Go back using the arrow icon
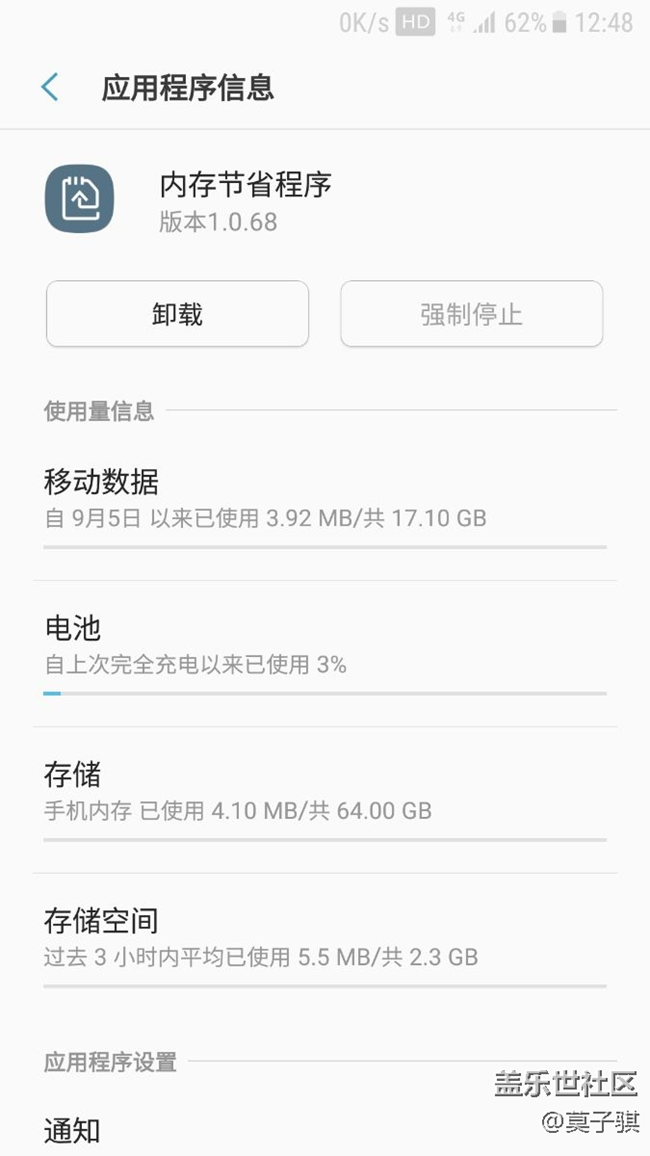 tap(50, 87)
